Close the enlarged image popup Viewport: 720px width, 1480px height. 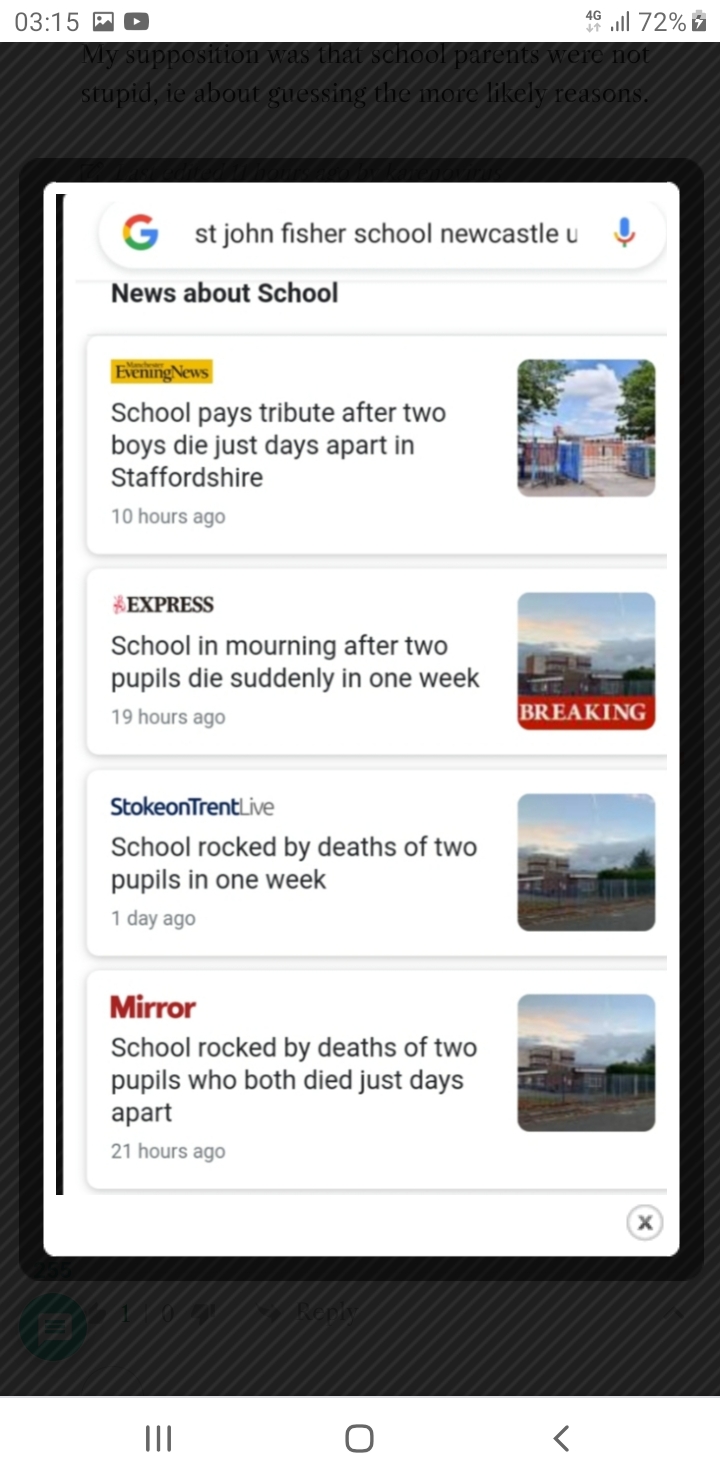tap(645, 1222)
